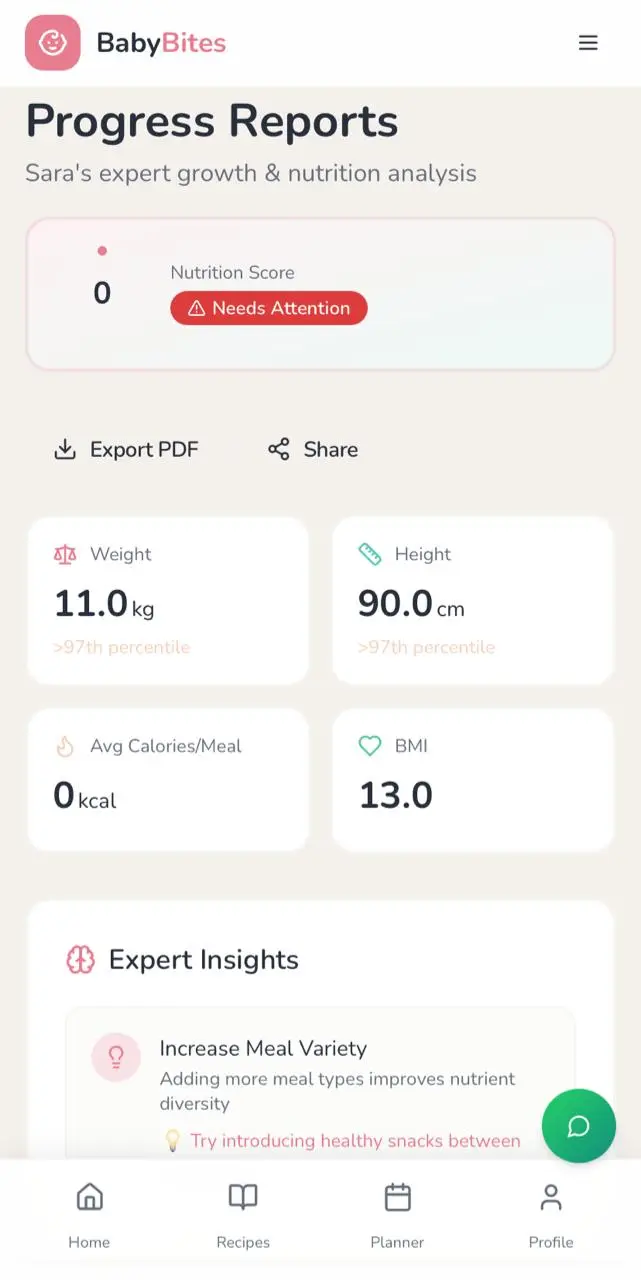The height and width of the screenshot is (1280, 641).
Task: Share the progress report
Action: pos(313,449)
